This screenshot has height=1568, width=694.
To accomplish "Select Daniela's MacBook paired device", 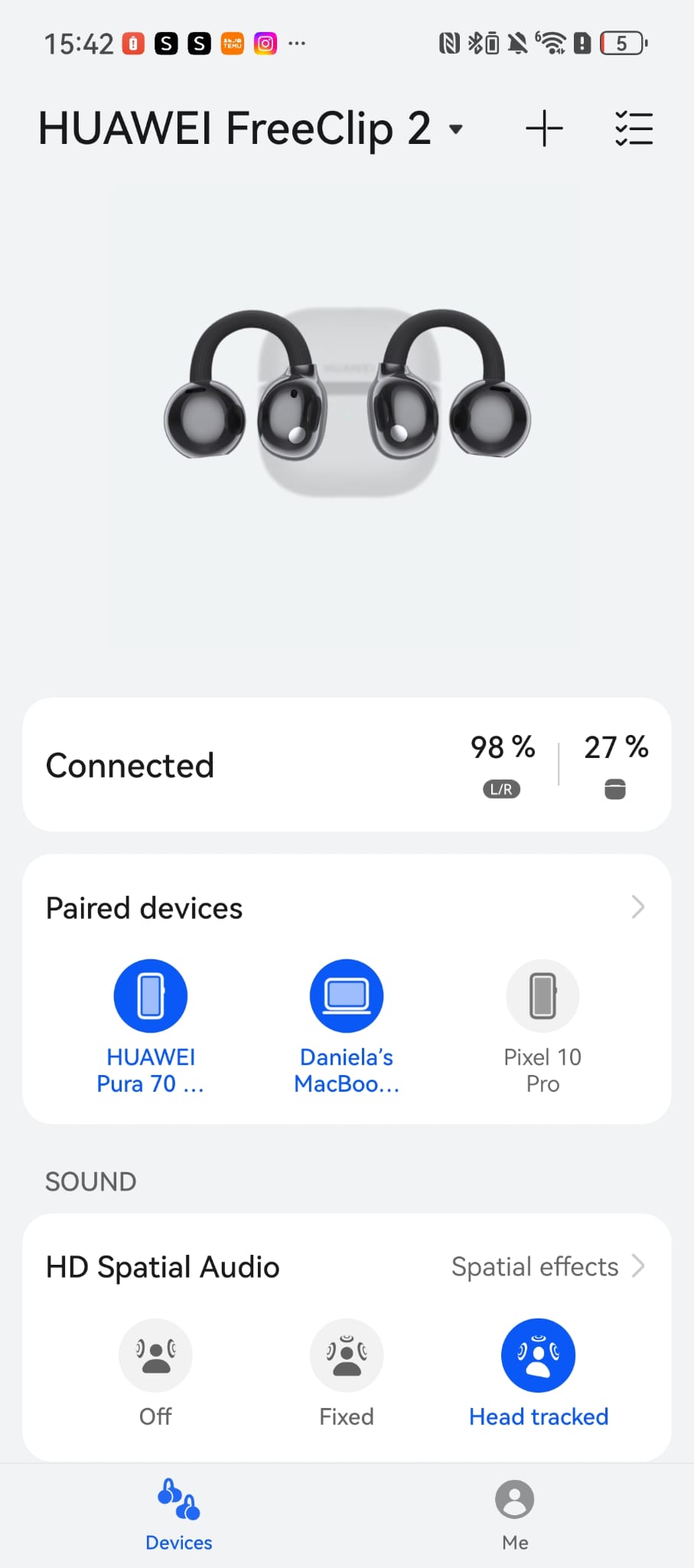I will [x=347, y=996].
